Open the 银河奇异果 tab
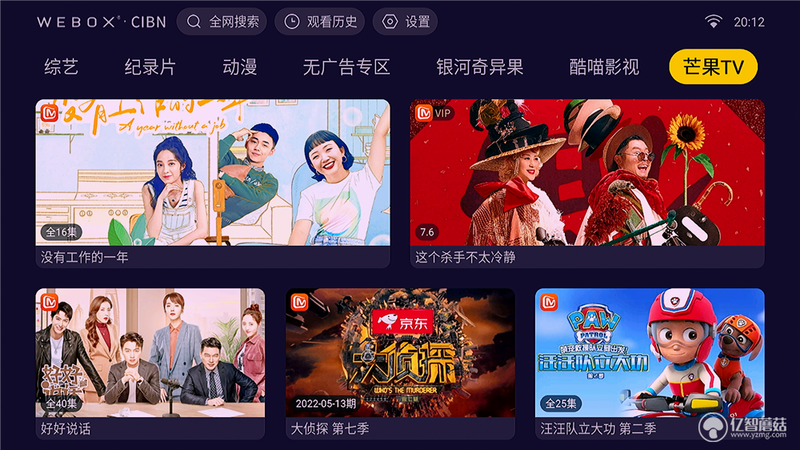The height and width of the screenshot is (450, 800). point(479,68)
